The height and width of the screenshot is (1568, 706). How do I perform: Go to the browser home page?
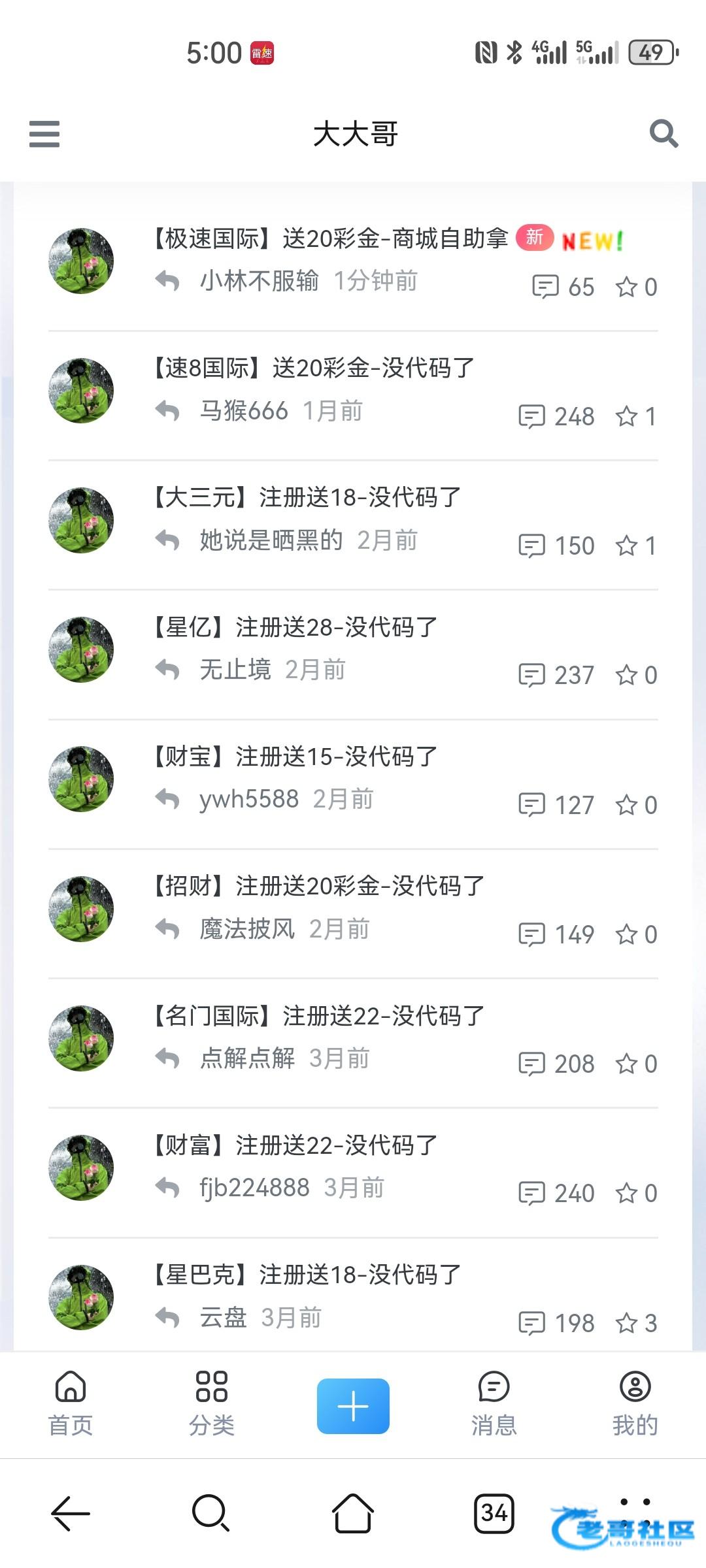[x=353, y=1513]
